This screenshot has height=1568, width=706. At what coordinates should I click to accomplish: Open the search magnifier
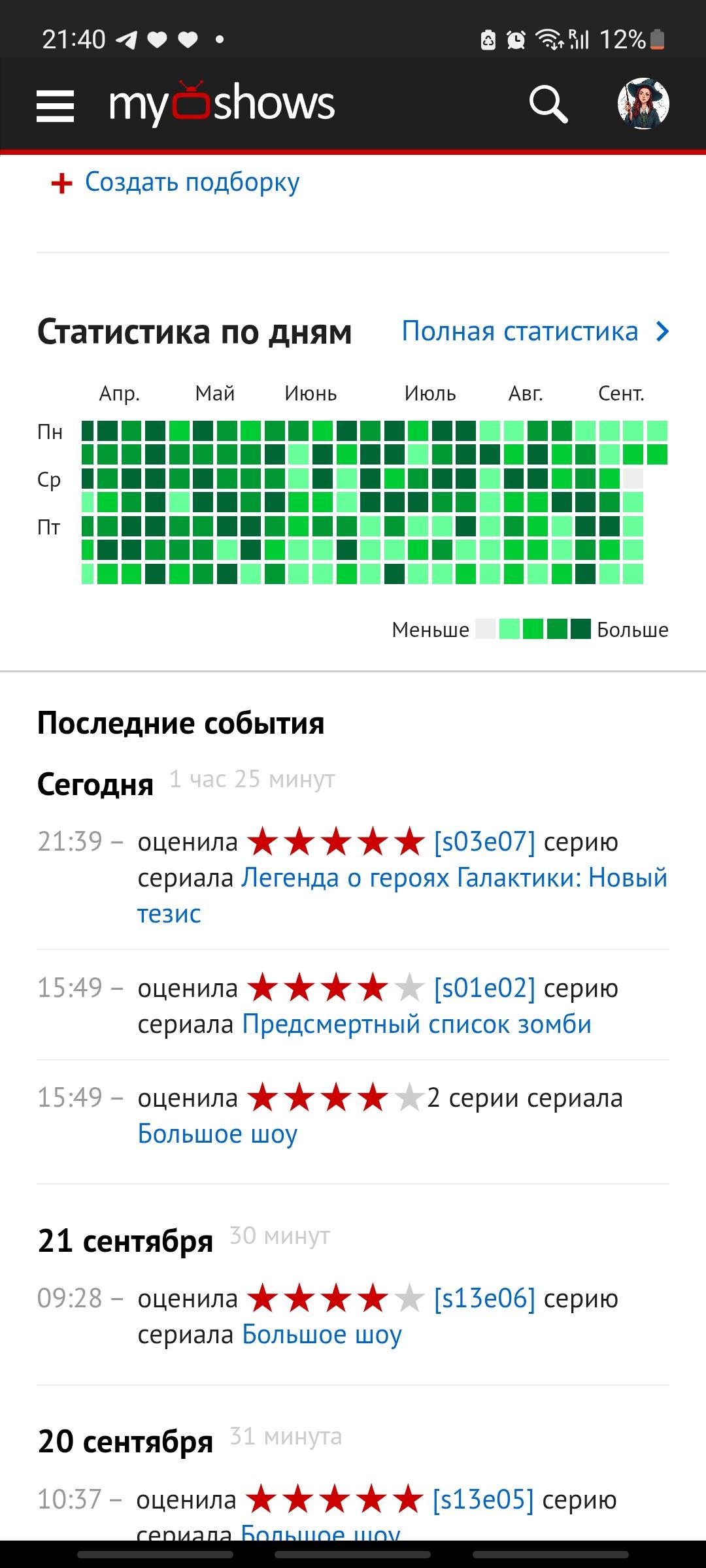548,105
